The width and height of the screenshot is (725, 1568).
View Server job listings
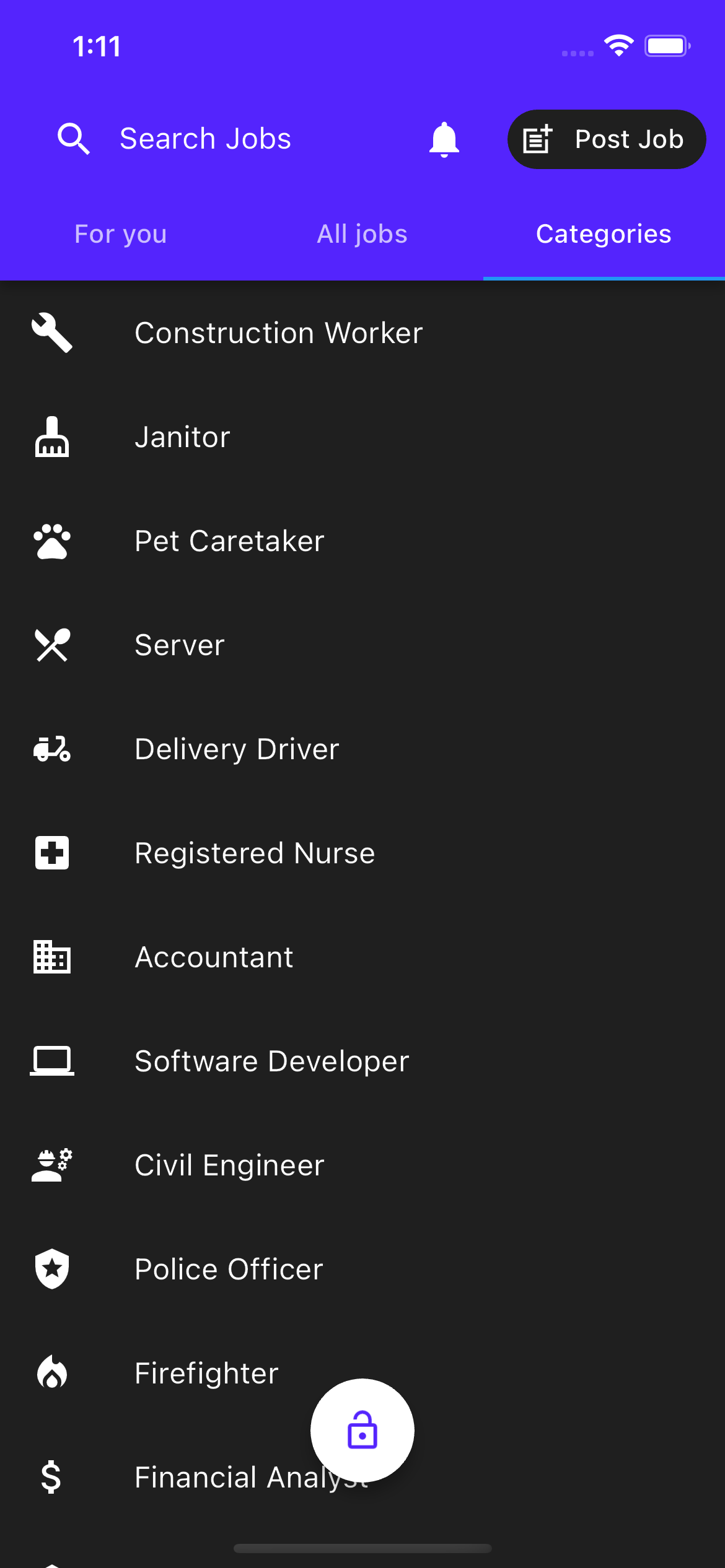coord(180,645)
